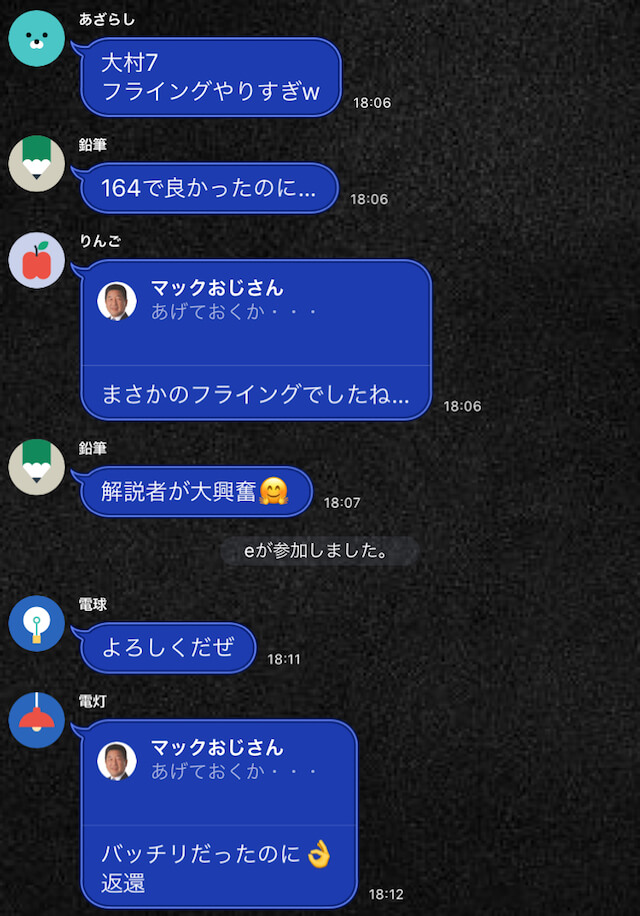Image resolution: width=640 pixels, height=916 pixels.
Task: Open 鉛筆's avatar beside the 解説者が大興奮 message
Action: click(36, 467)
